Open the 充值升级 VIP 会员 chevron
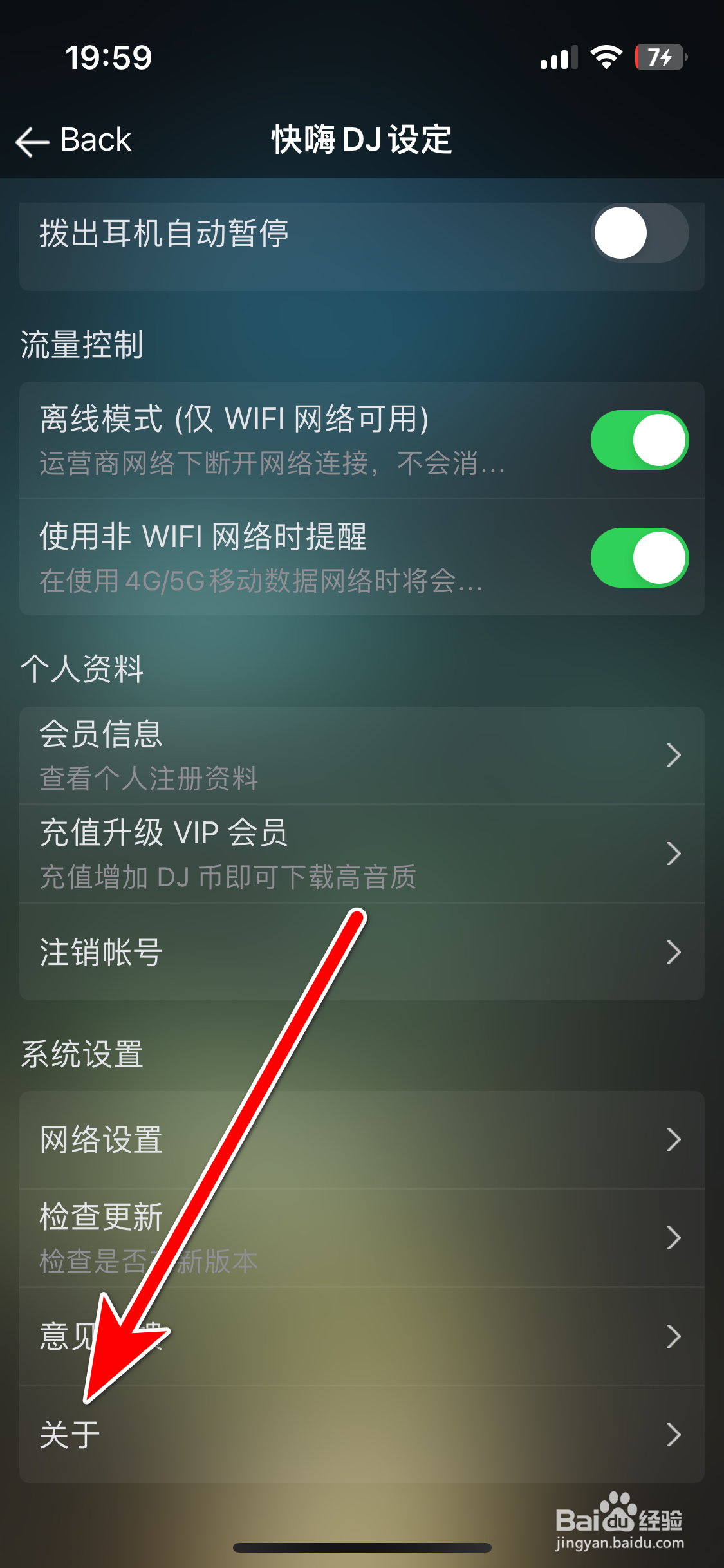The image size is (724, 1568). (674, 853)
